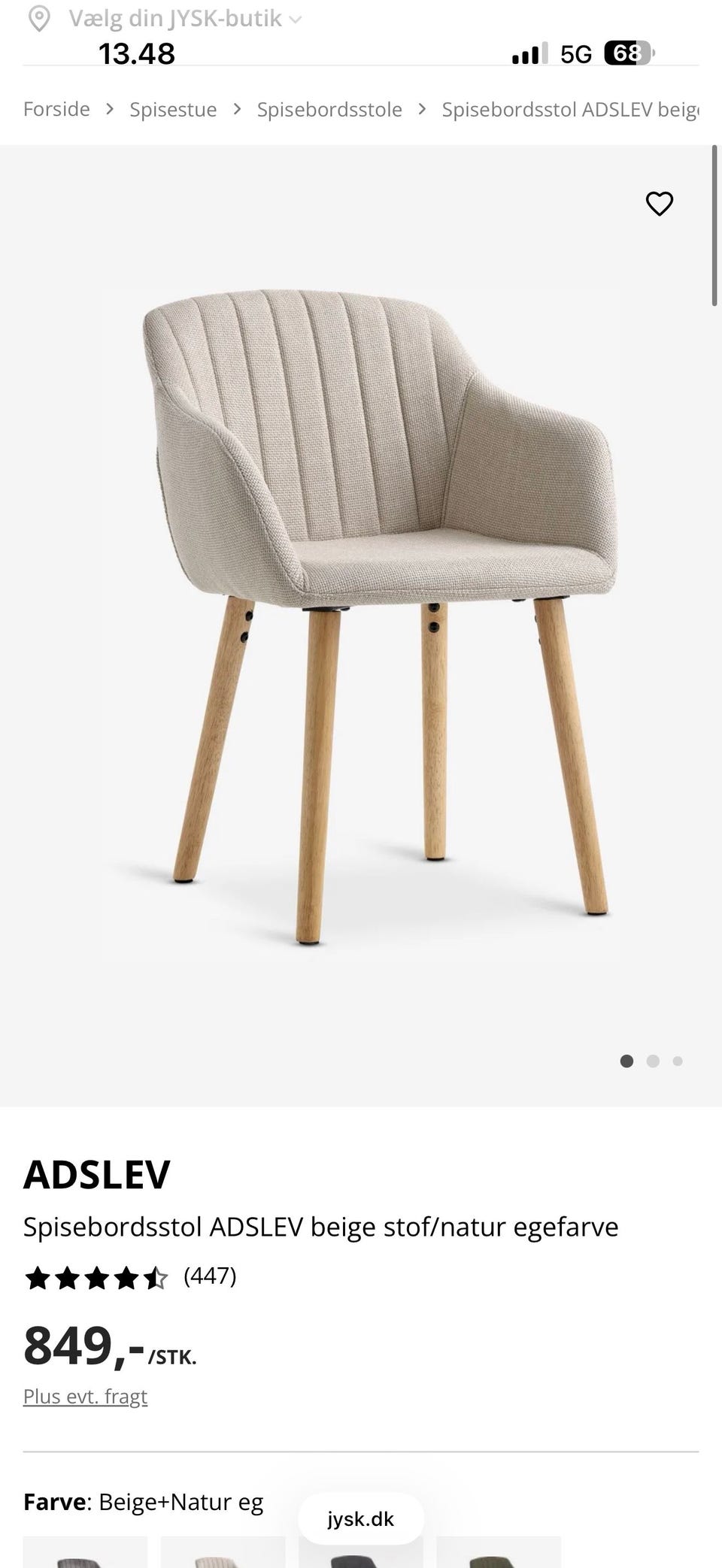The width and height of the screenshot is (722, 1568).
Task: Open the ADSLEV chair product image
Action: [361, 616]
